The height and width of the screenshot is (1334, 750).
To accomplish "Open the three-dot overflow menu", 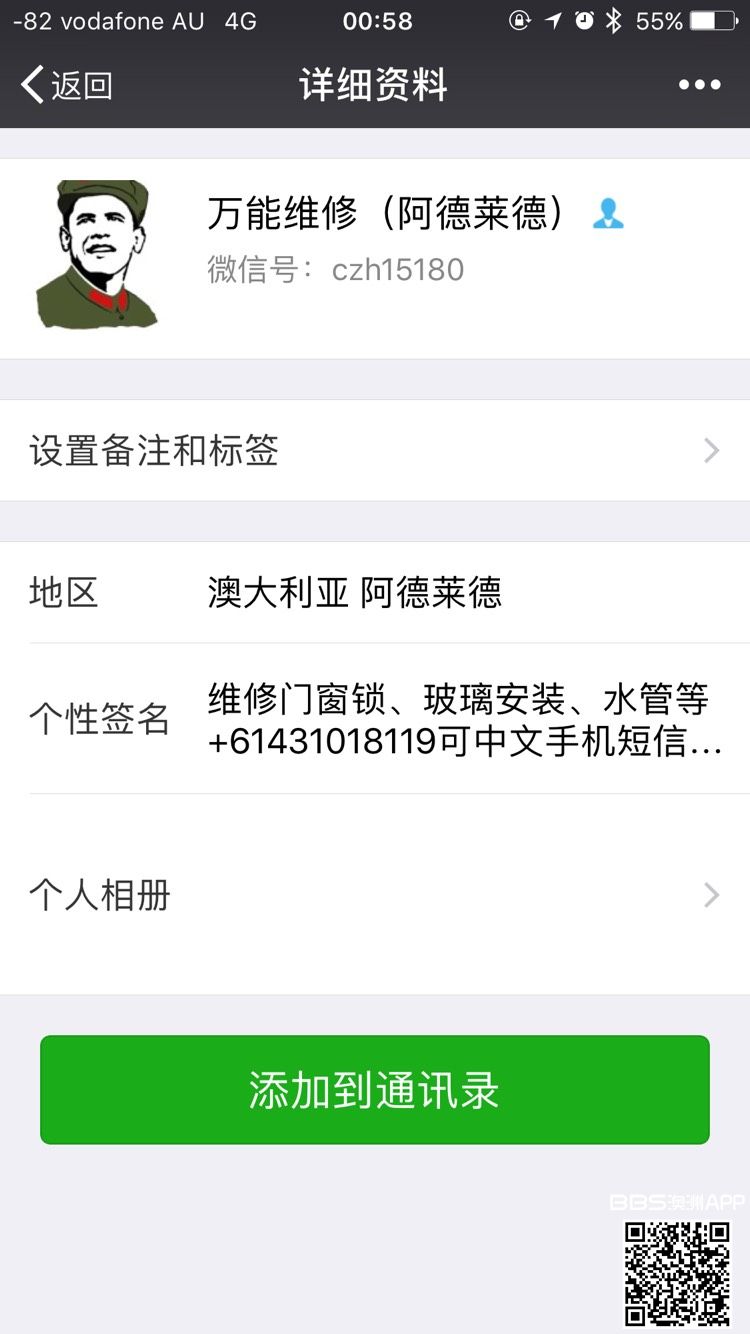I will pos(699,85).
